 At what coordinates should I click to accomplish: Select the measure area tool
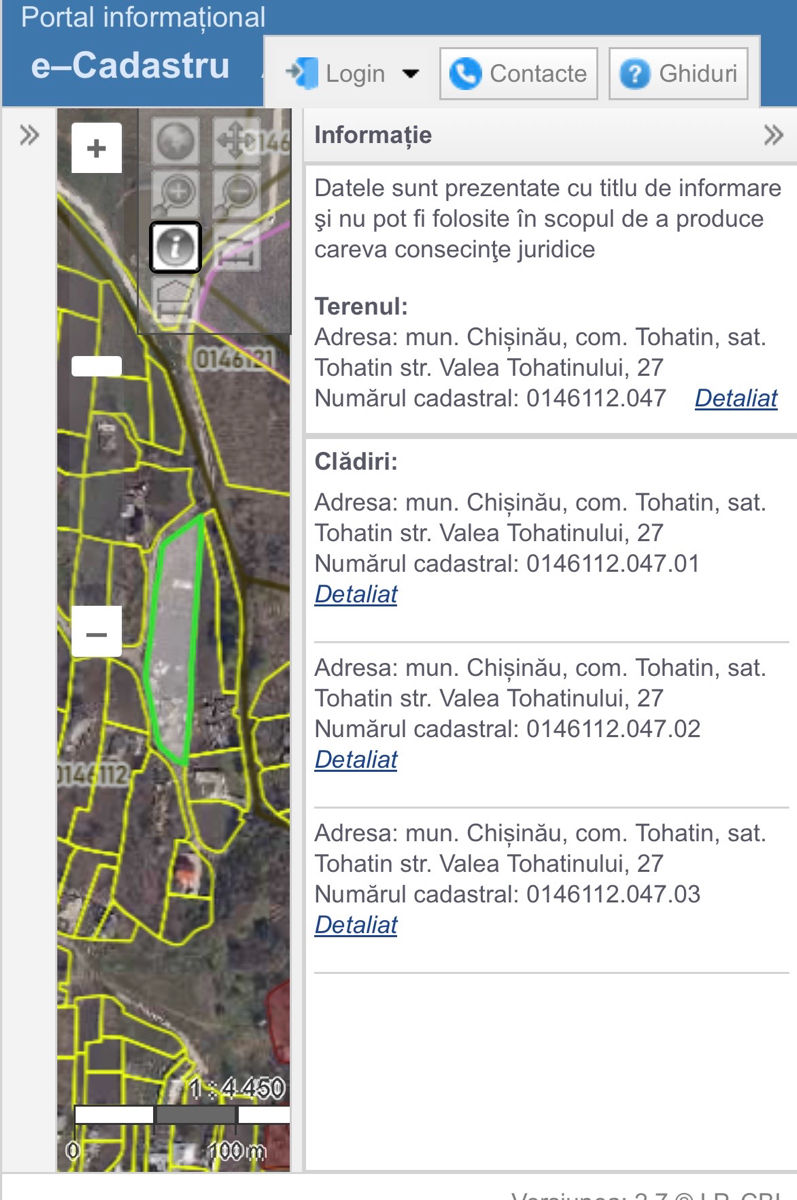(x=176, y=299)
